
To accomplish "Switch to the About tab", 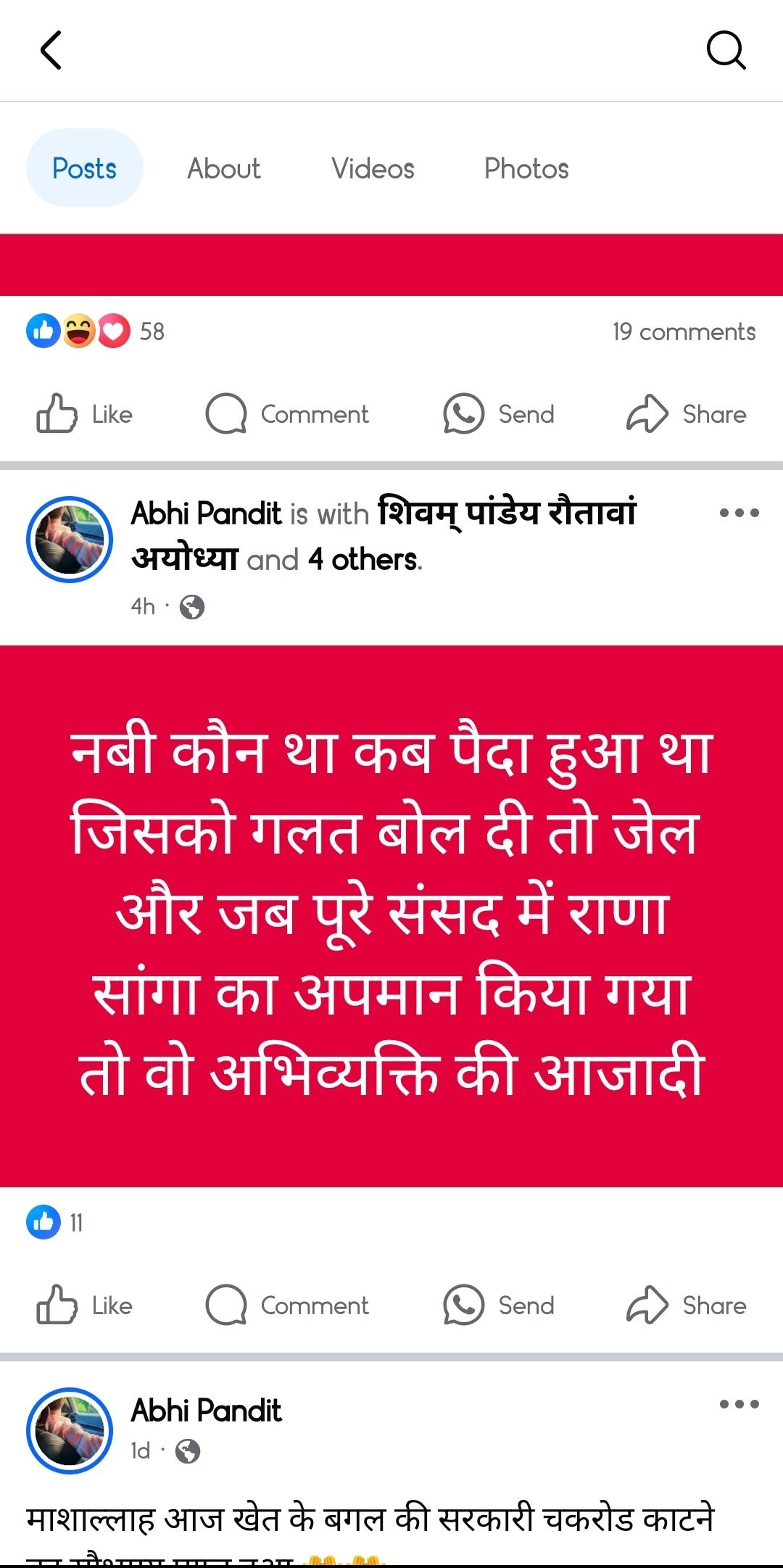I will coord(223,168).
